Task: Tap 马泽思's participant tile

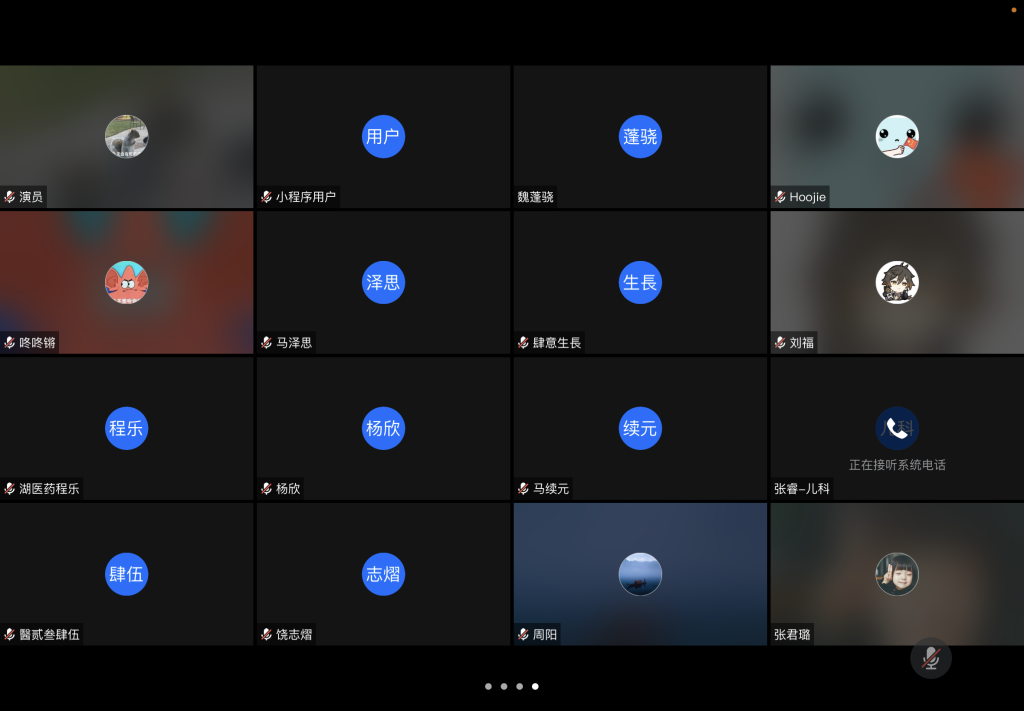Action: pyautogui.click(x=383, y=282)
